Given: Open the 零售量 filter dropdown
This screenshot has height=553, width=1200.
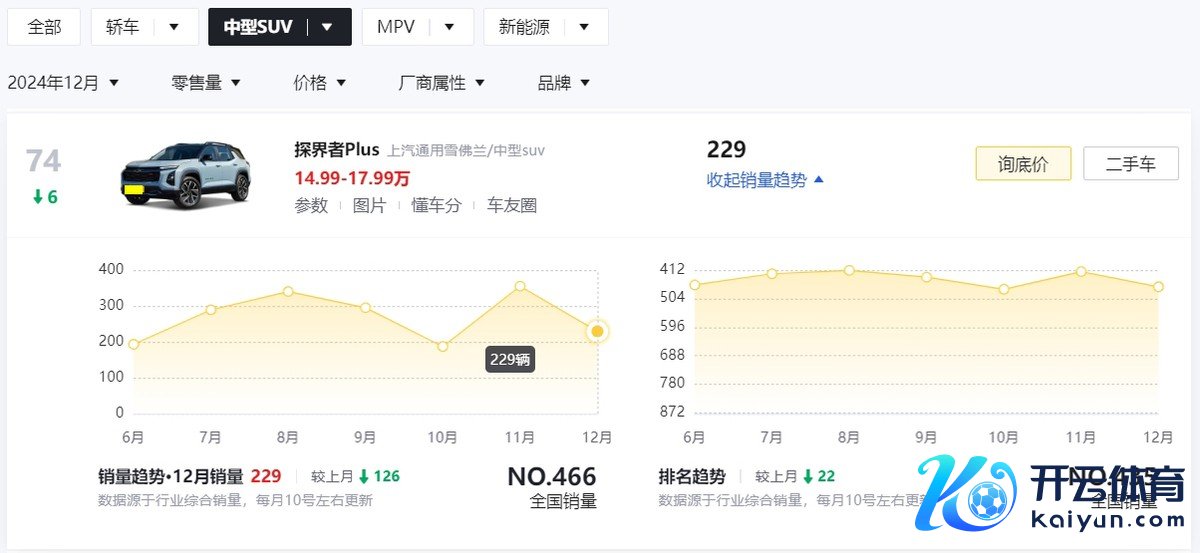Looking at the screenshot, I should click(x=206, y=83).
